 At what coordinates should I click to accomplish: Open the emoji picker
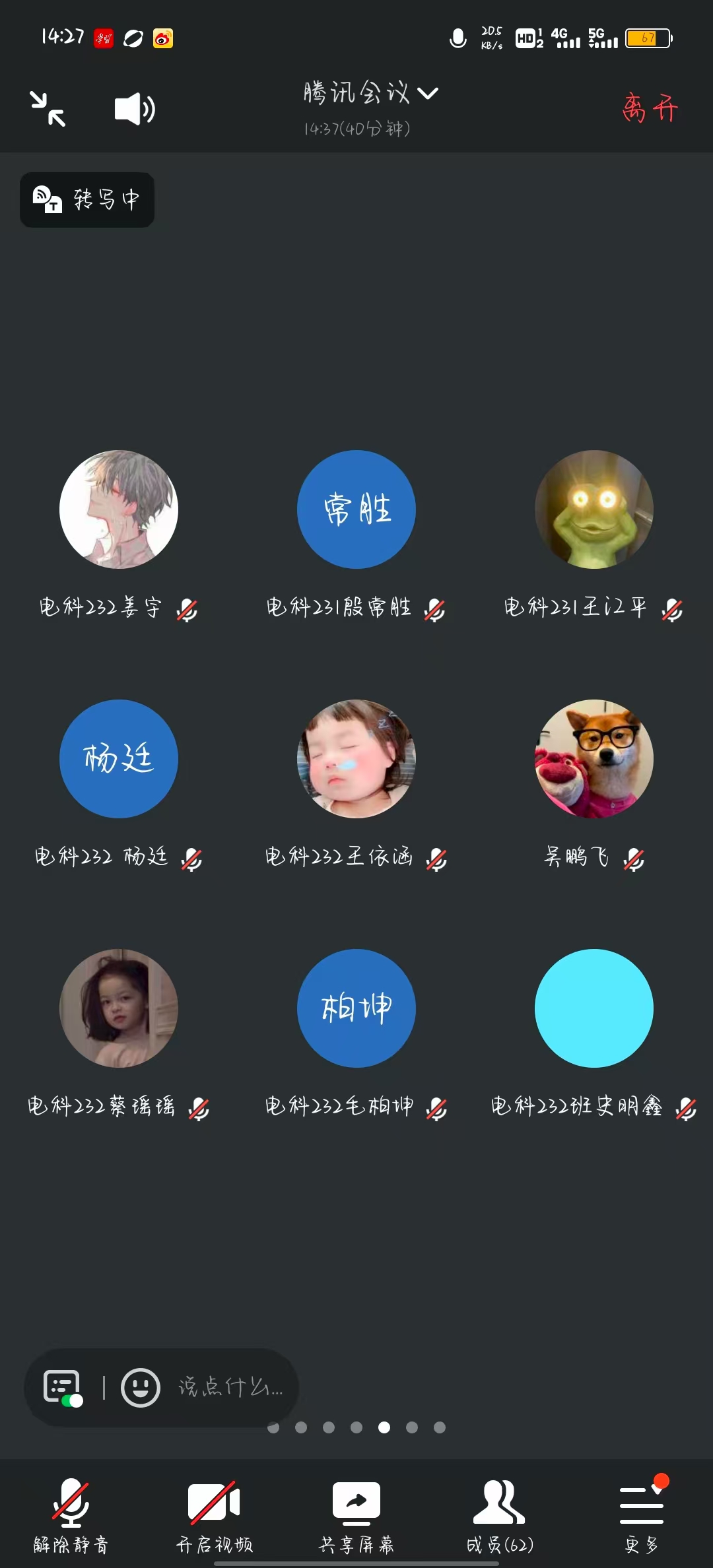point(140,1388)
